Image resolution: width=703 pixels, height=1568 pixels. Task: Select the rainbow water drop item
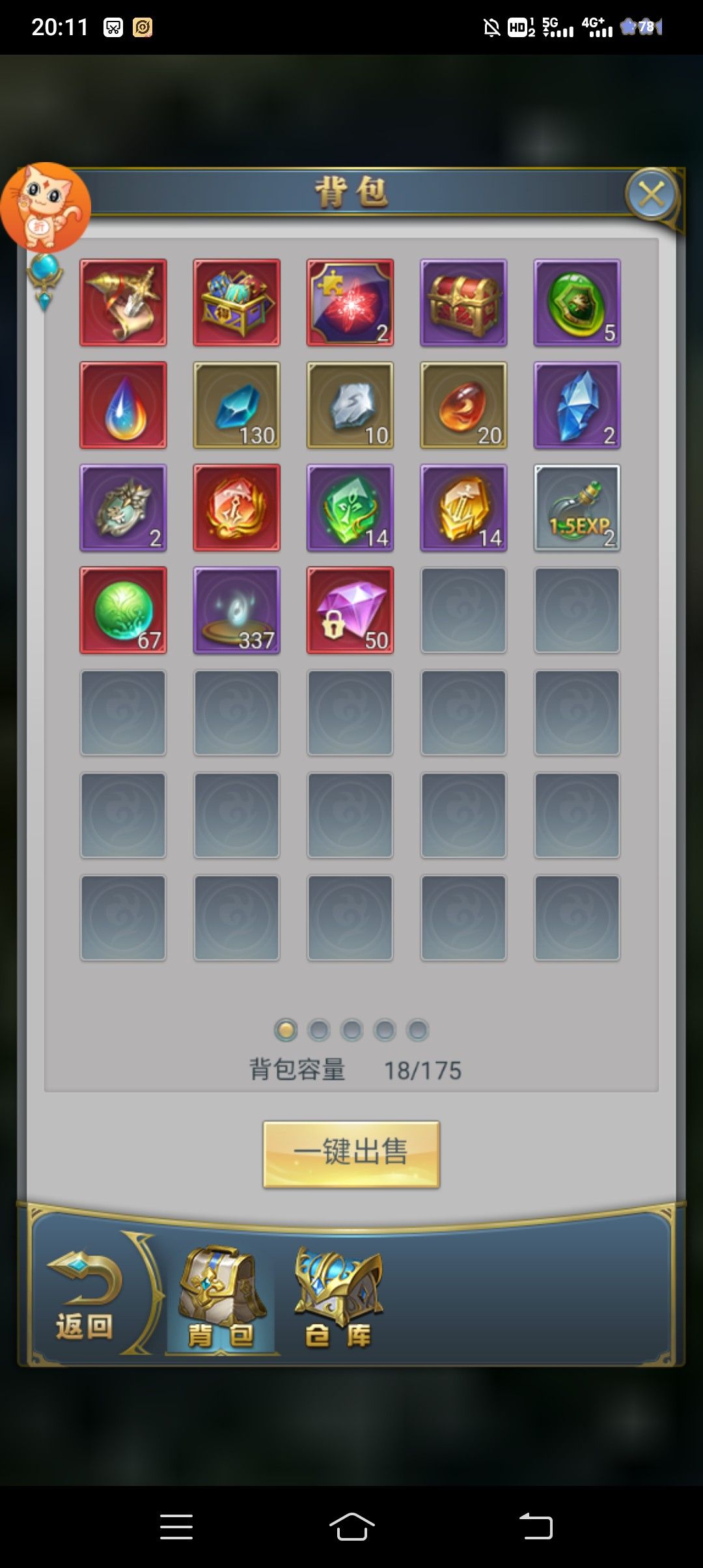click(123, 405)
